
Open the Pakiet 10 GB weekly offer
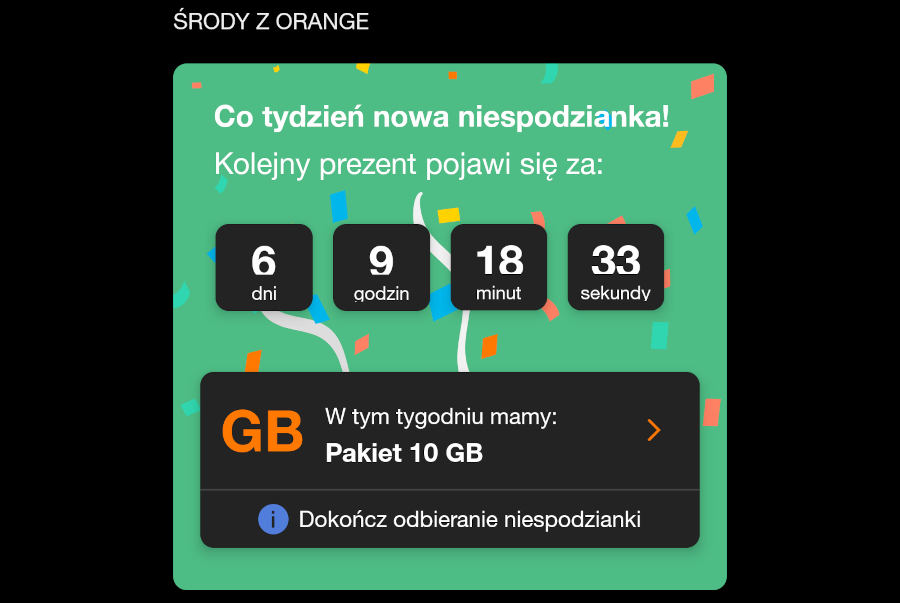[450, 431]
